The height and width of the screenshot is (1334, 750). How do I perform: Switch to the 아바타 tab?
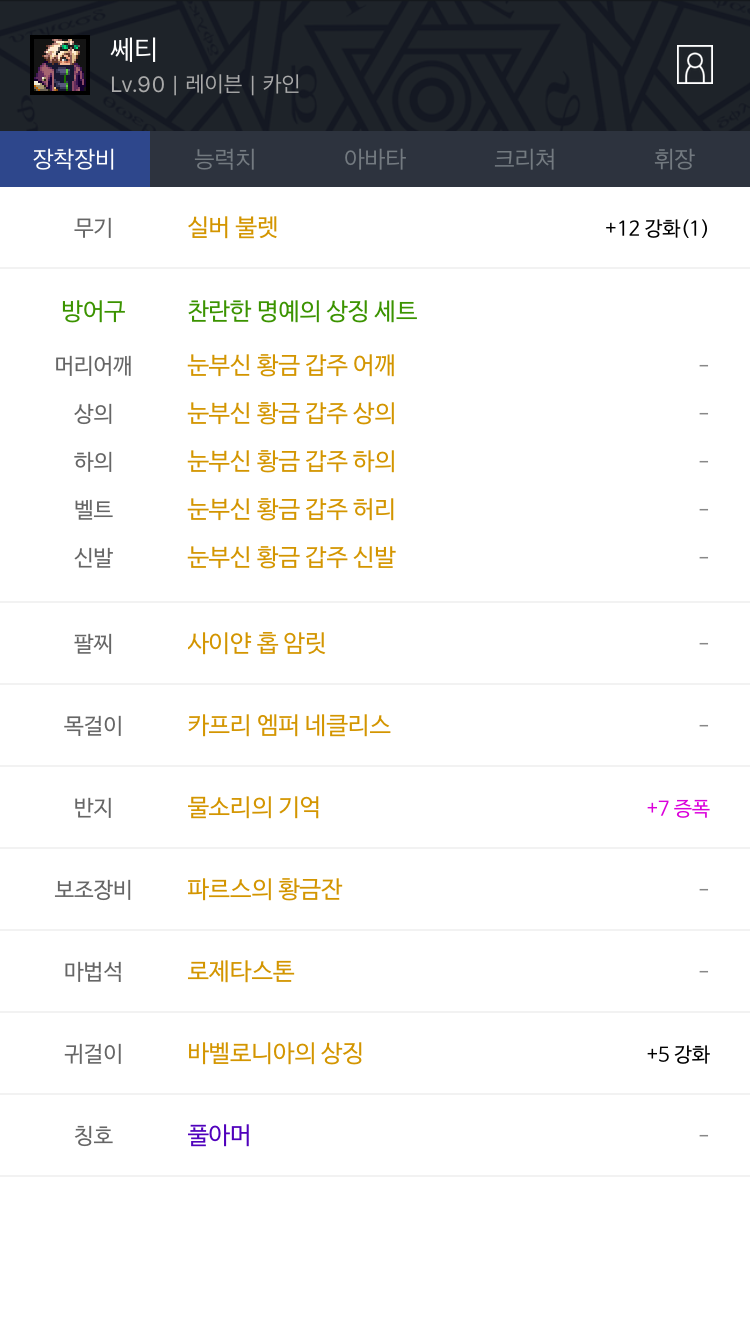coord(375,159)
